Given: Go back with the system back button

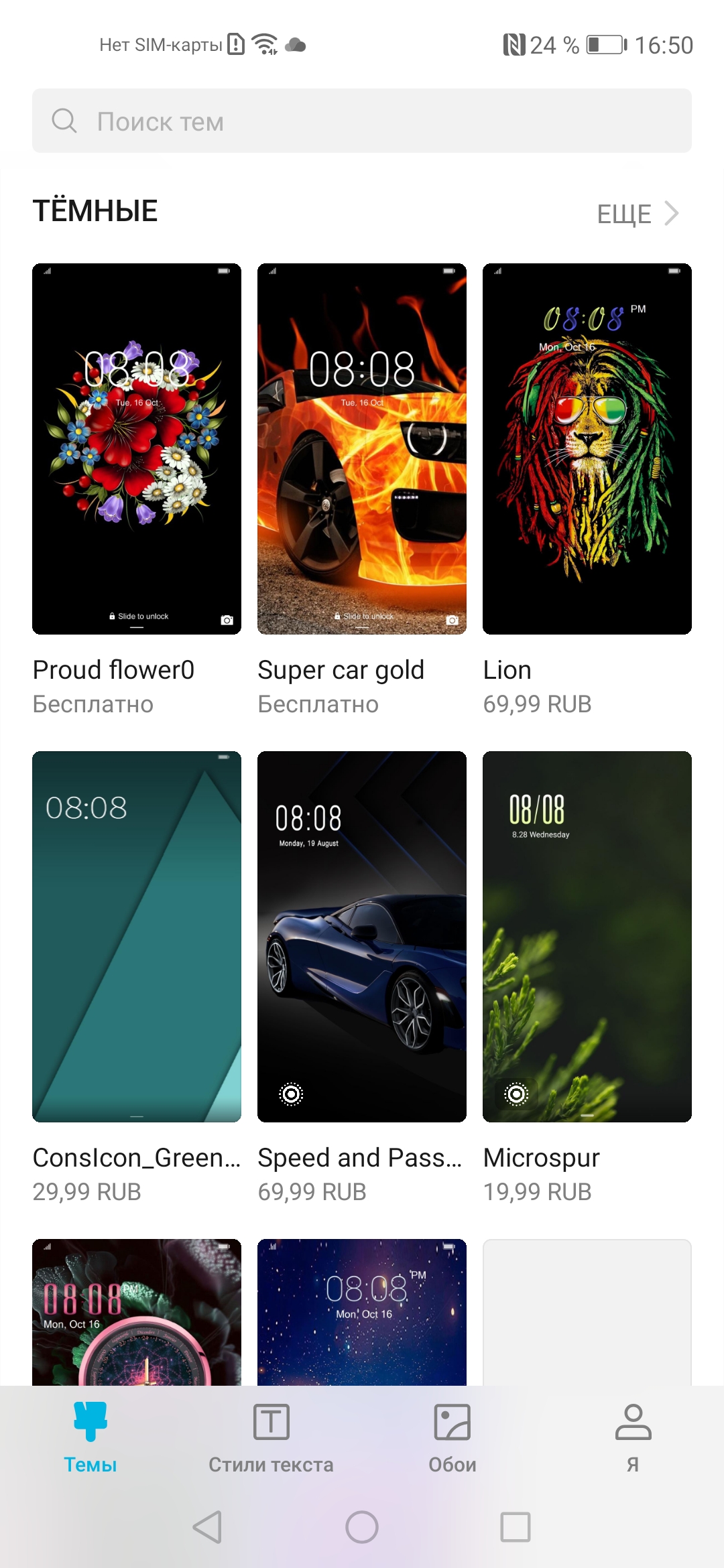Looking at the screenshot, I should 207,1527.
